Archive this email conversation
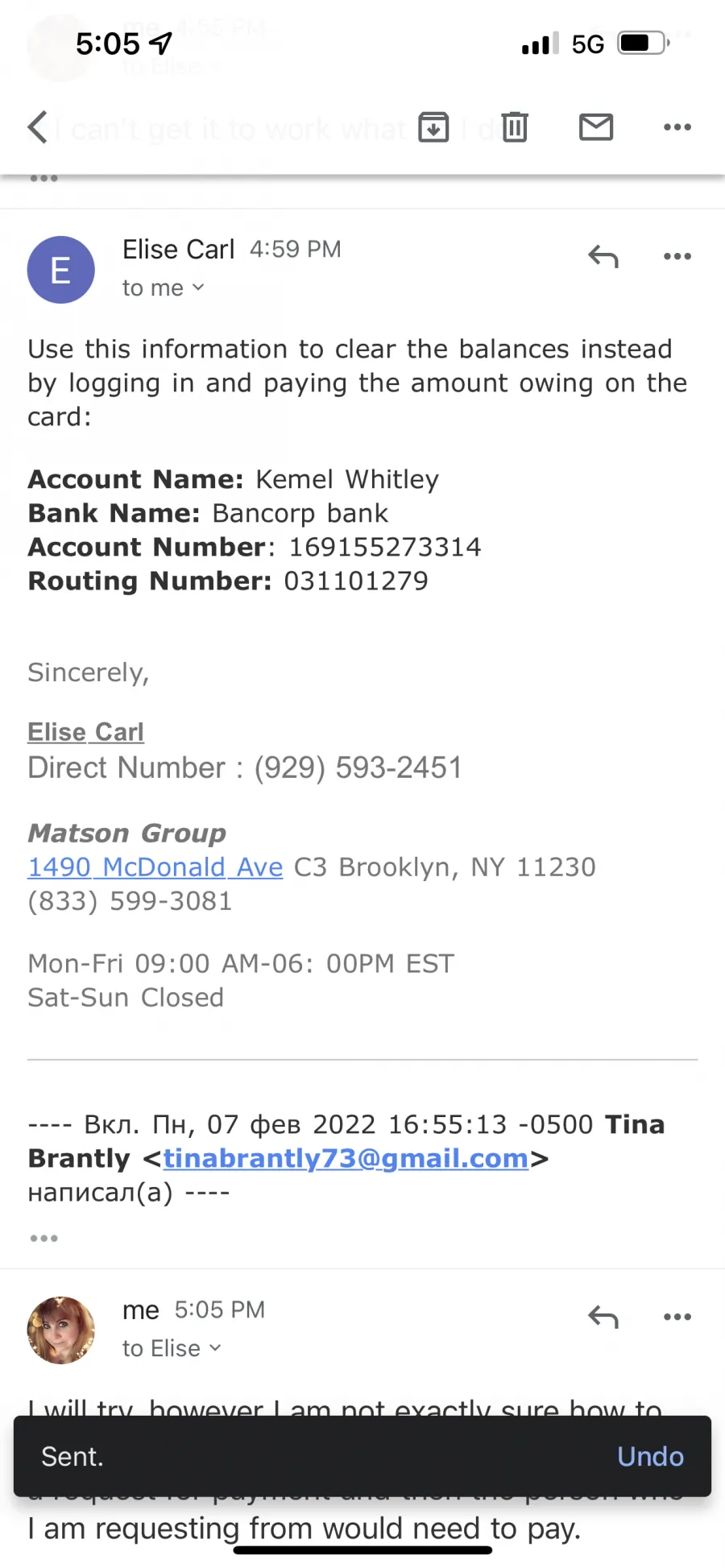The image size is (725, 1568). coord(433,126)
